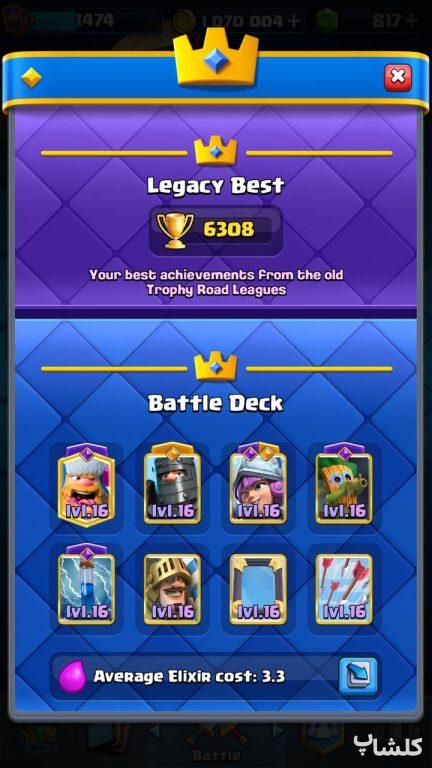432x768 pixels.
Task: View the Mirror card
Action: pyautogui.click(x=258, y=589)
